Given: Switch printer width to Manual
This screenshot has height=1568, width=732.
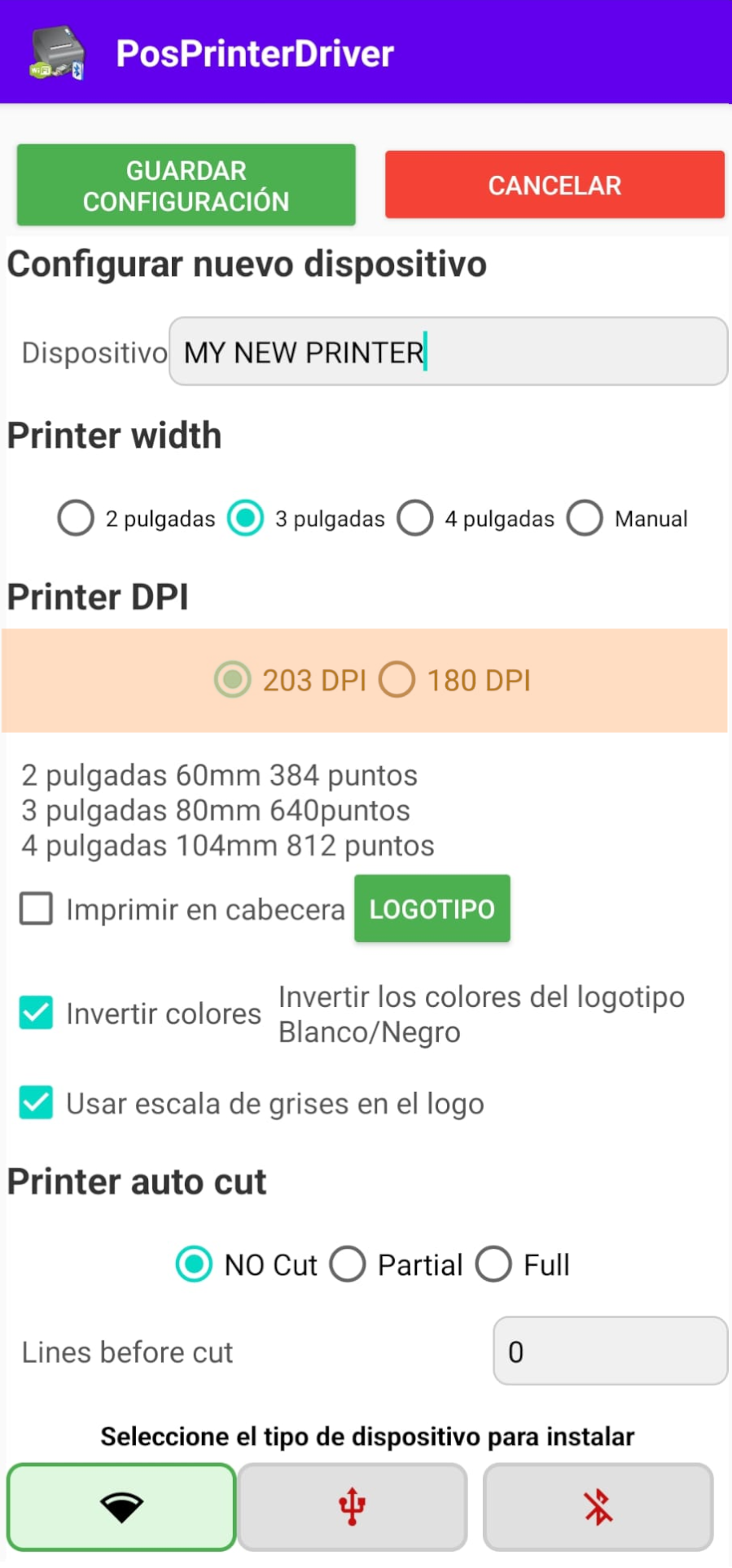Looking at the screenshot, I should pos(584,518).
